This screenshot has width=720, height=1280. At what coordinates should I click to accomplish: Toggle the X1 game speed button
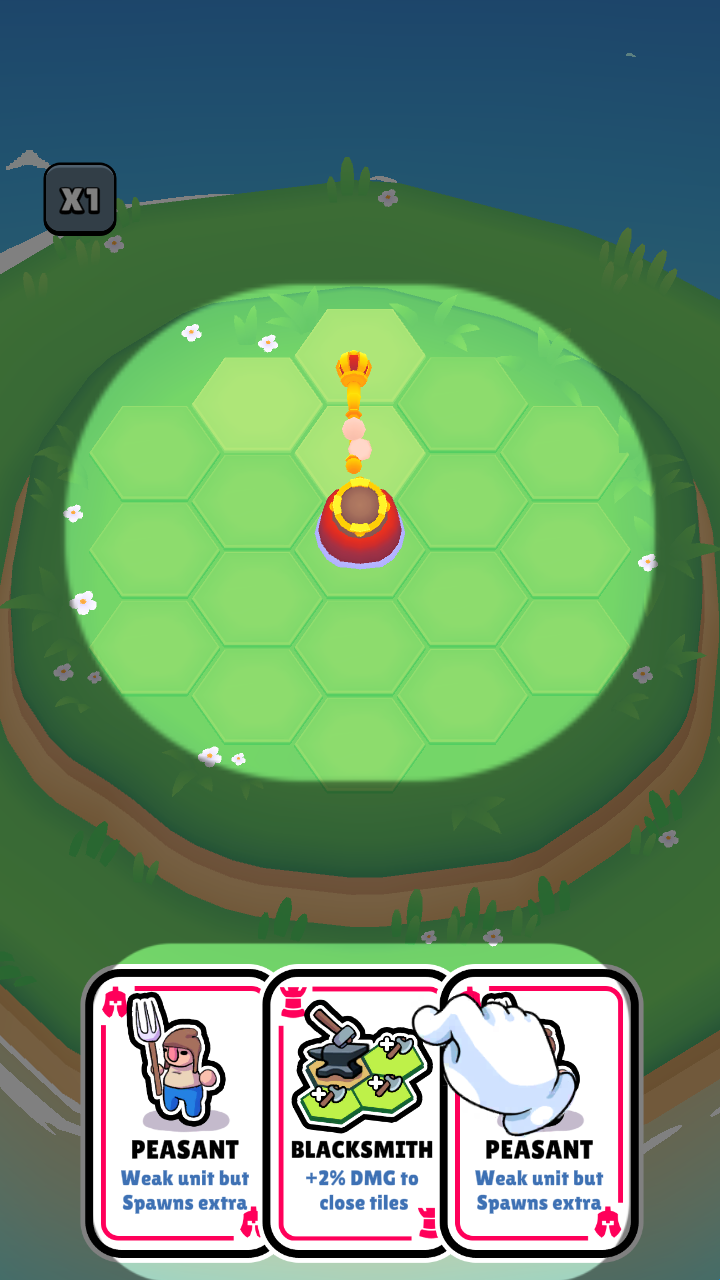[x=80, y=199]
